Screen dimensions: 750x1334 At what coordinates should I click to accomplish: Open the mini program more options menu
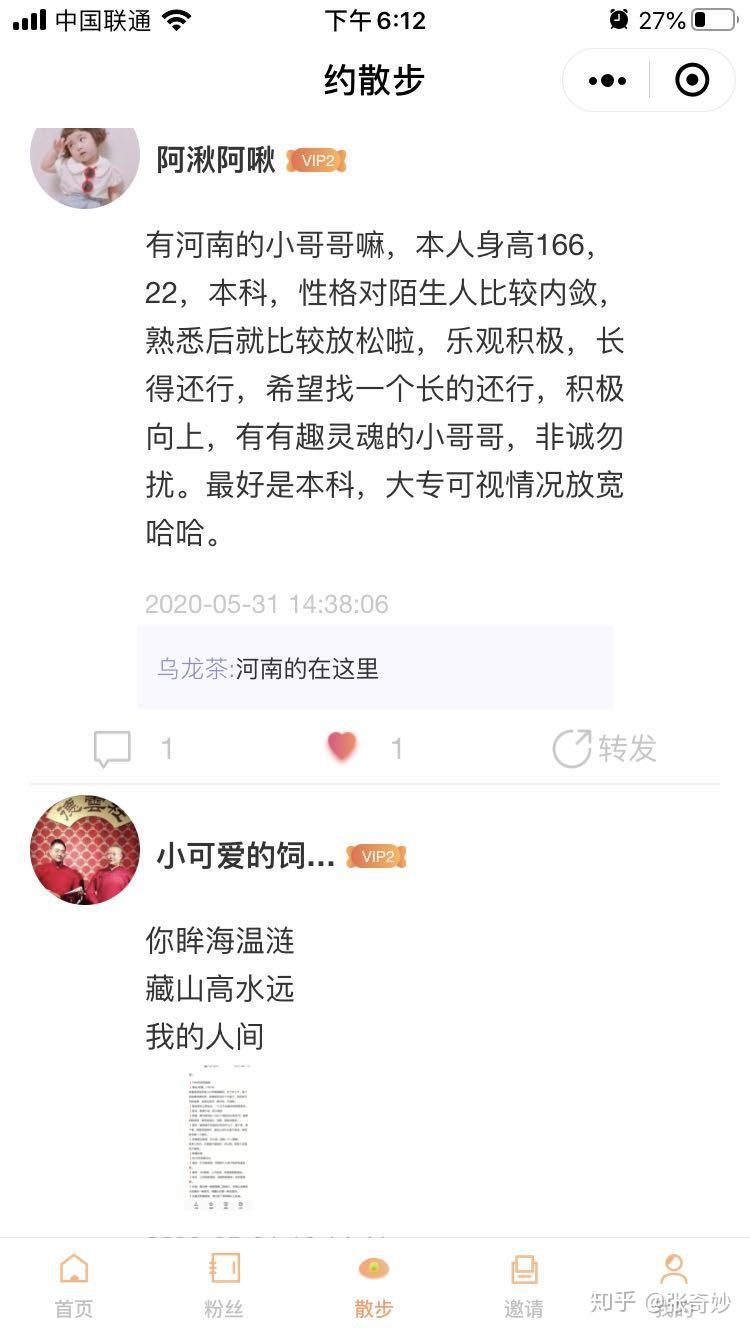tap(607, 80)
